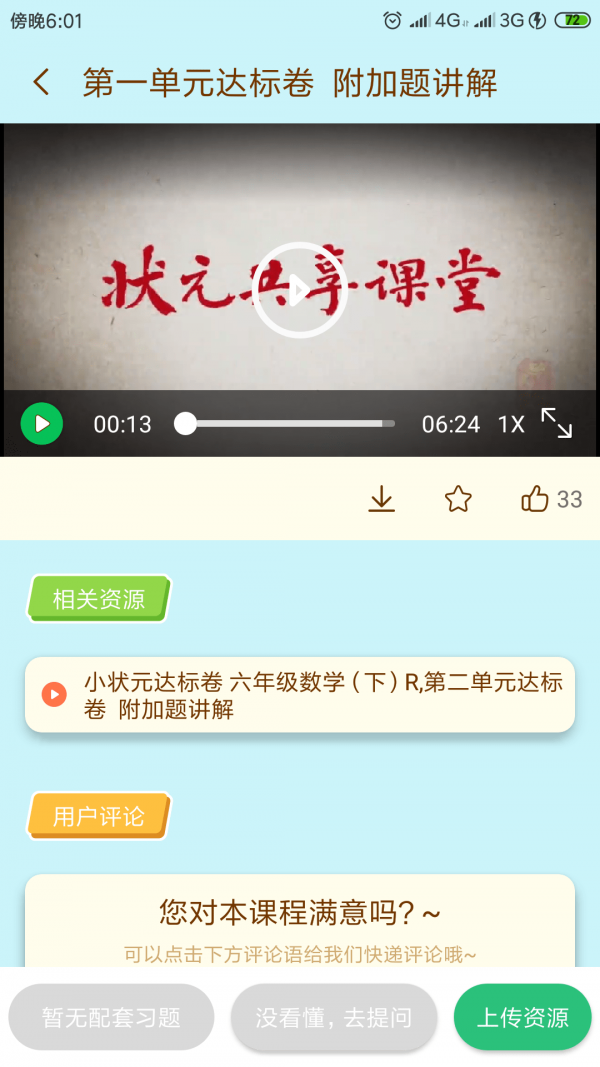Download this lesson video
This screenshot has height=1067, width=600.
pos(381,499)
